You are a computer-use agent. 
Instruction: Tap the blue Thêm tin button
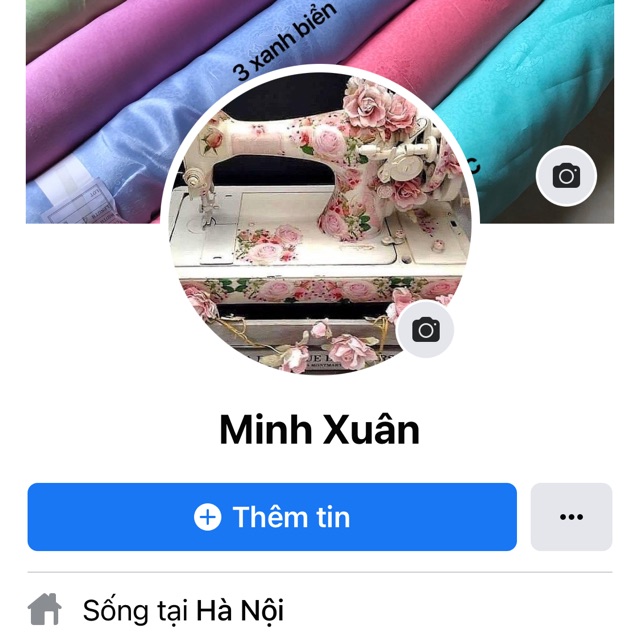pos(272,517)
